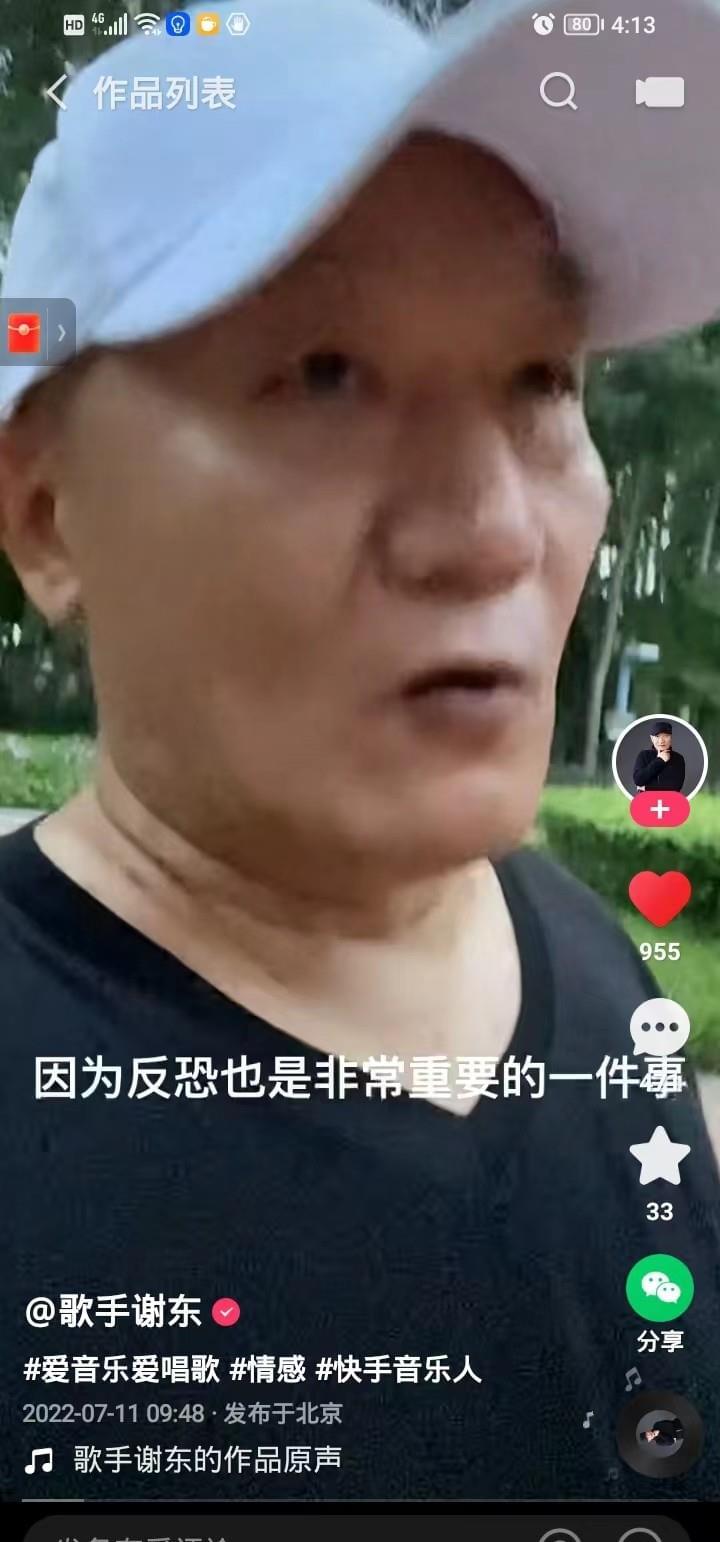Go back from the 作品列表 page
This screenshot has height=1542, width=720.
[56, 93]
